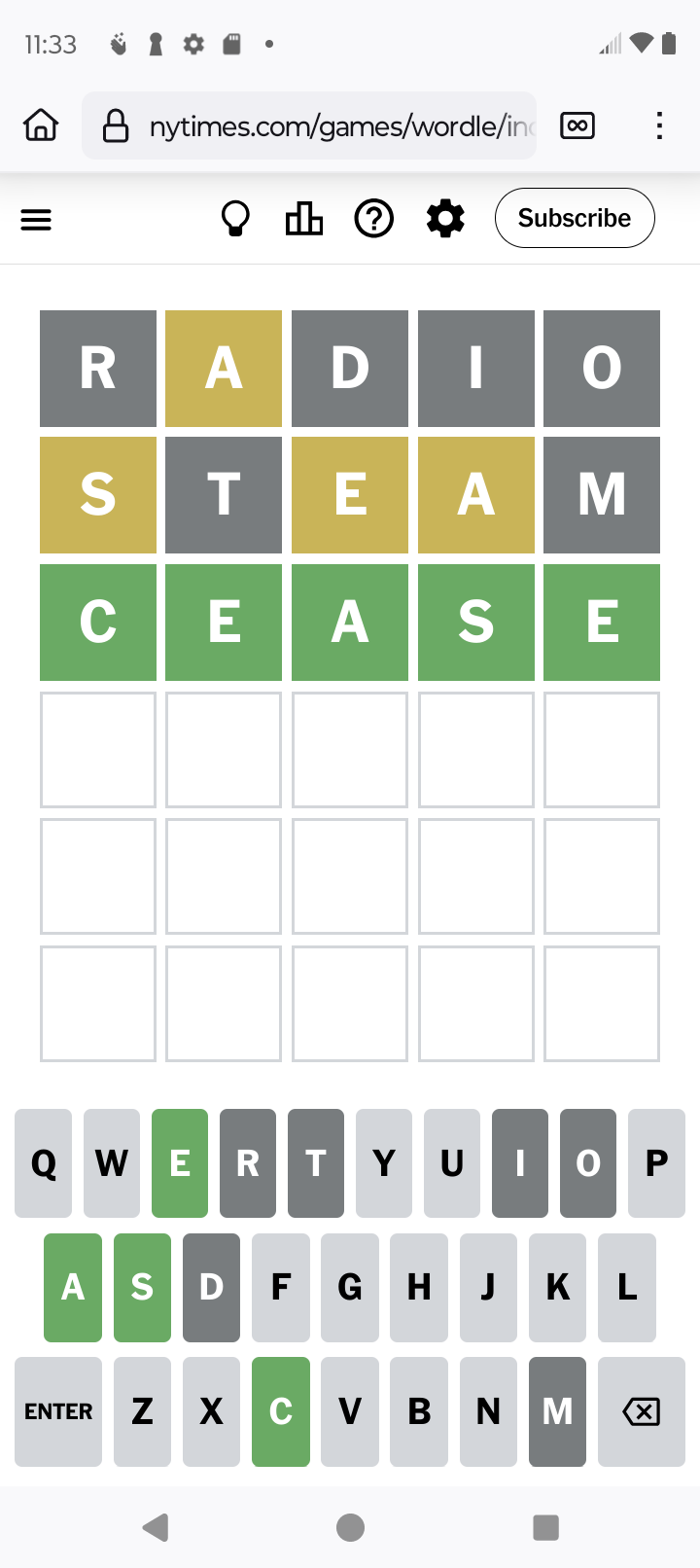The width and height of the screenshot is (700, 1568).
Task: Type the letter Q key
Action: 44,1163
